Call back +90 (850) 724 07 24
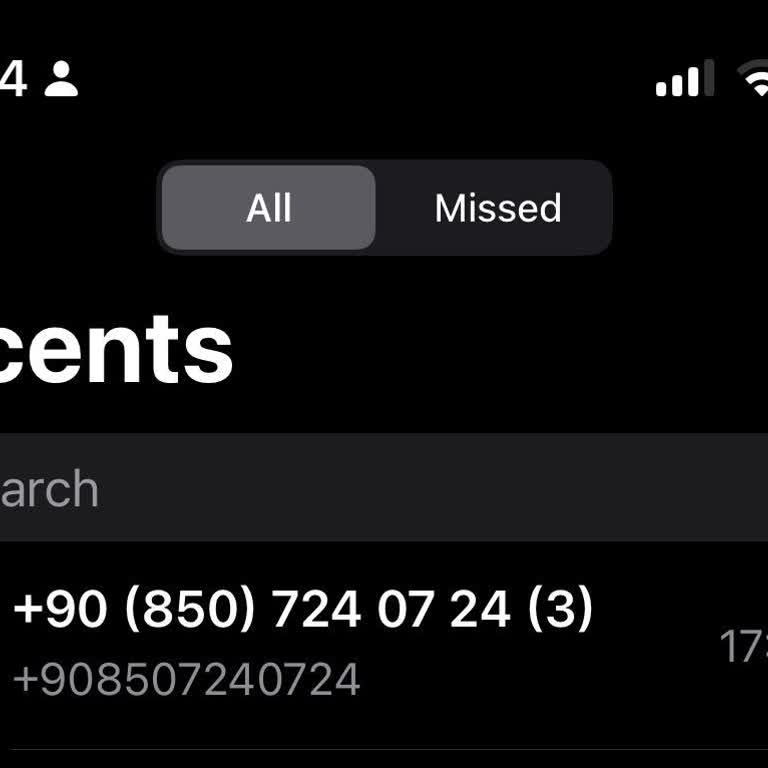Screen dimensions: 768x768 pos(303,640)
